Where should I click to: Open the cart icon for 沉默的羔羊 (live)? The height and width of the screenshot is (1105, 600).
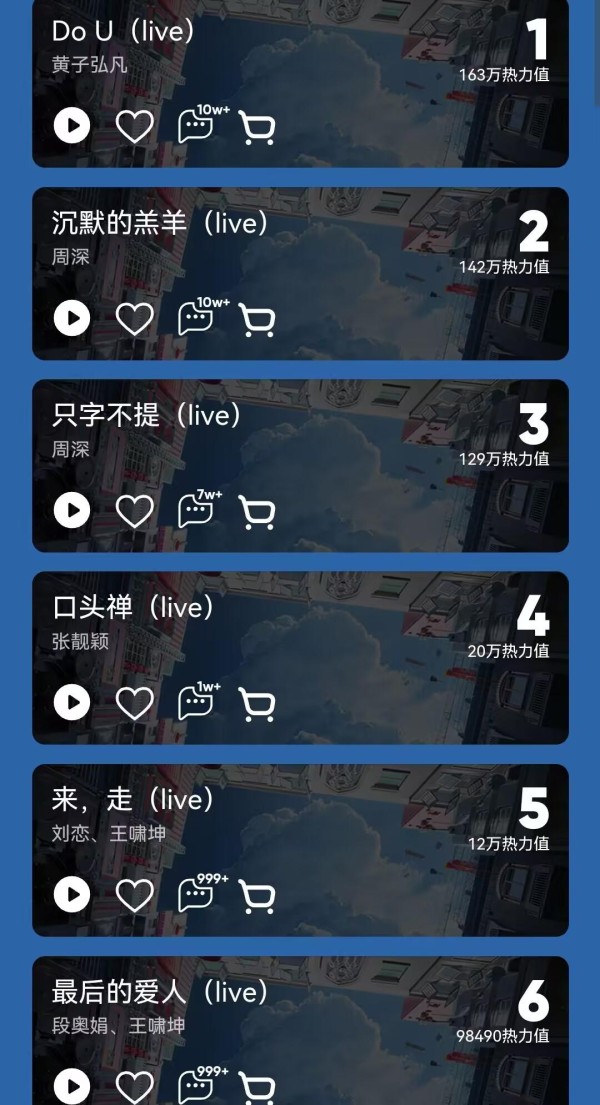pyautogui.click(x=257, y=319)
